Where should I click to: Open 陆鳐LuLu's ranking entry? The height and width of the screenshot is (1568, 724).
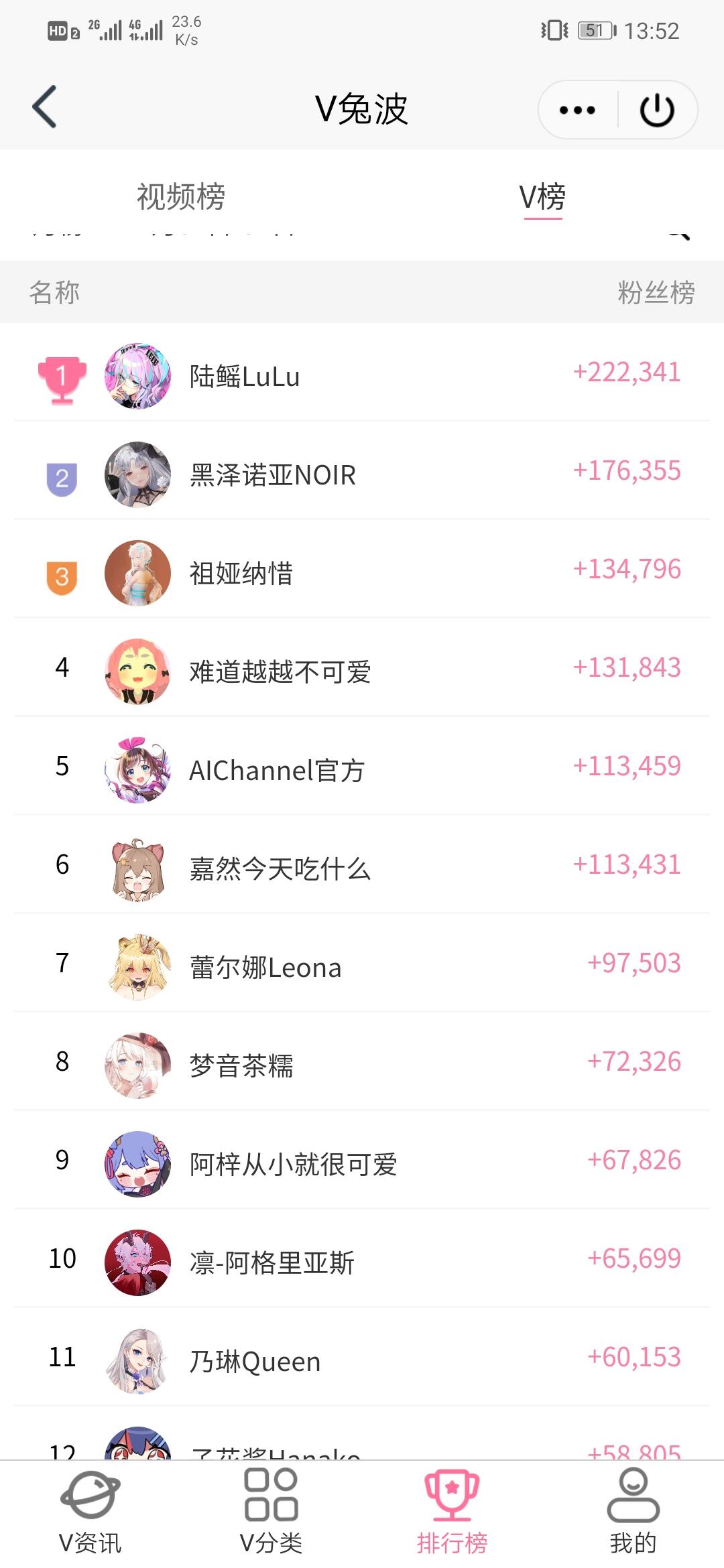click(362, 375)
